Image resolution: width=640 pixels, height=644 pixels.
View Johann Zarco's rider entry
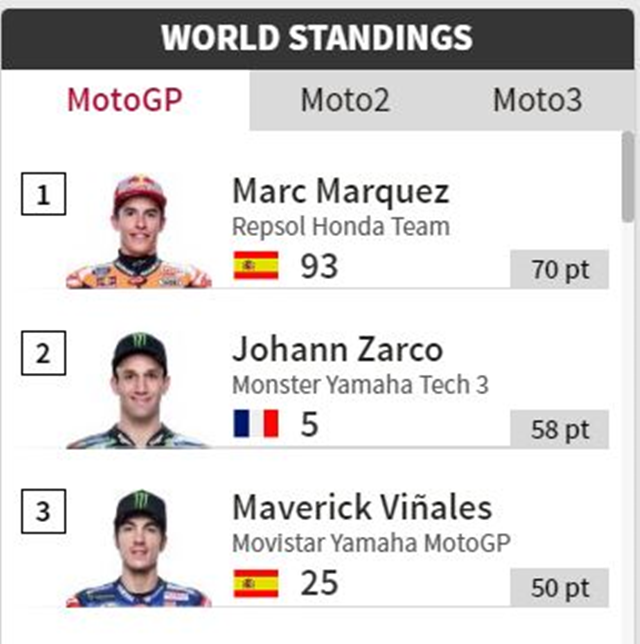[x=336, y=350]
